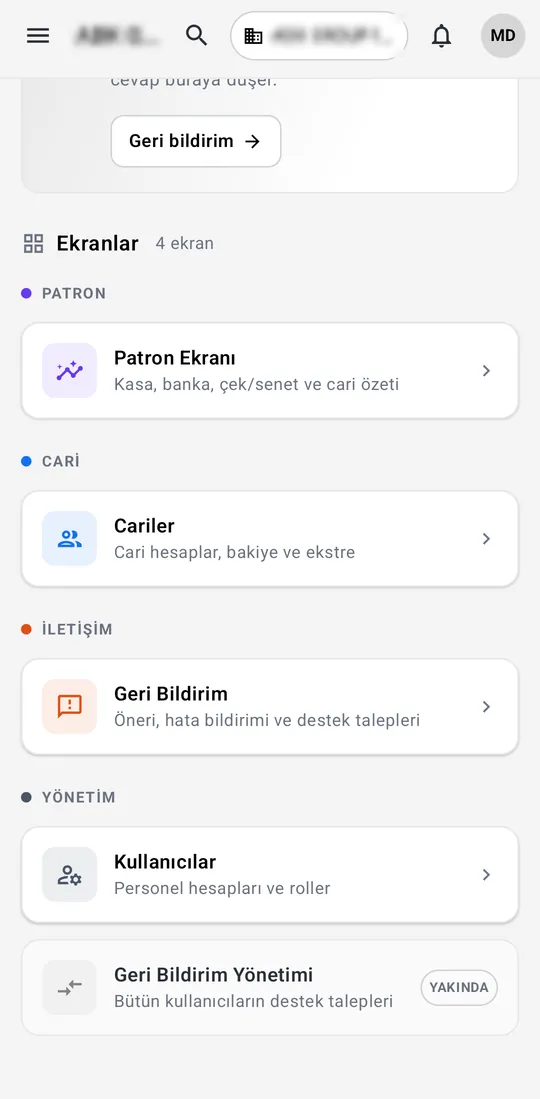Tap the Geri bildirim arrow button
The image size is (540, 1099).
[196, 141]
